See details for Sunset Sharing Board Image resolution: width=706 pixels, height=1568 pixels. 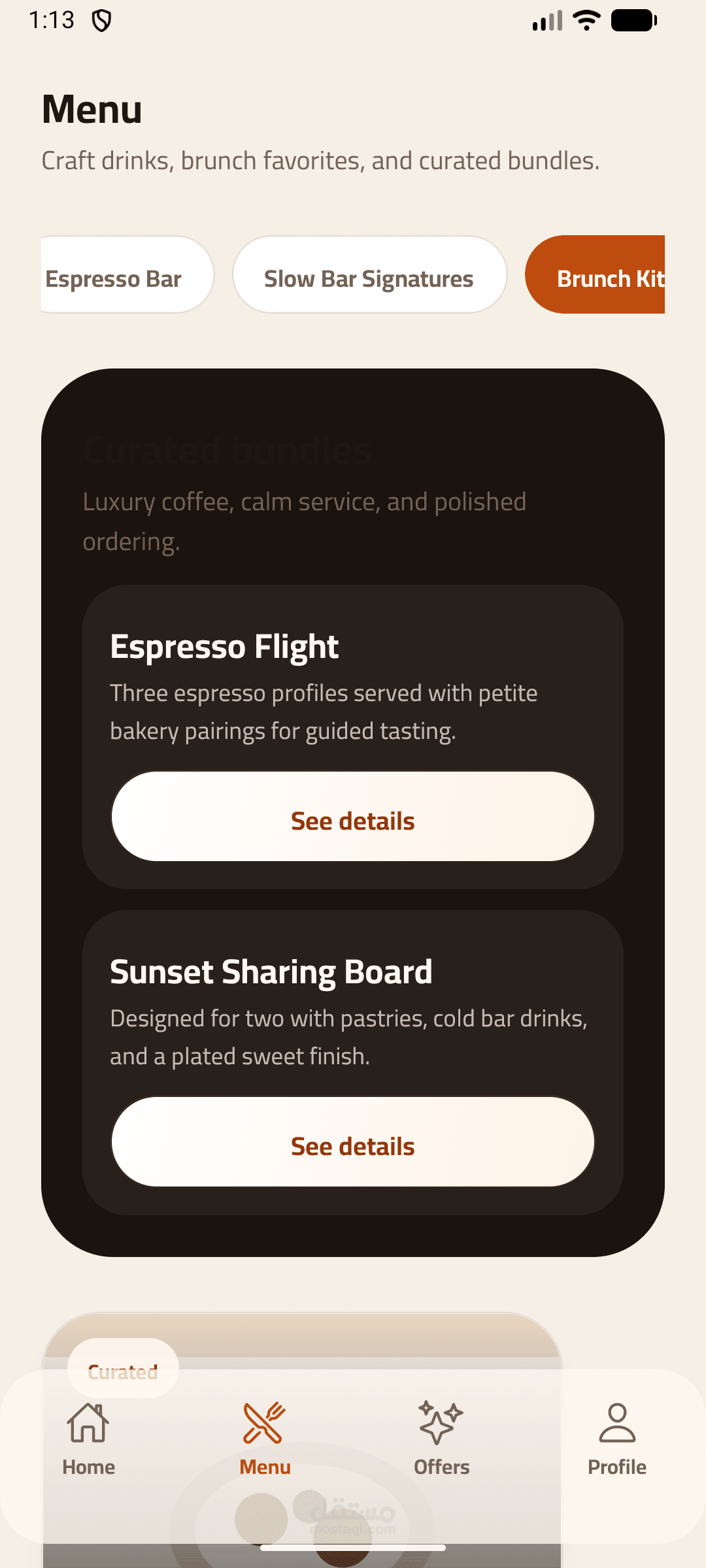(353, 1145)
